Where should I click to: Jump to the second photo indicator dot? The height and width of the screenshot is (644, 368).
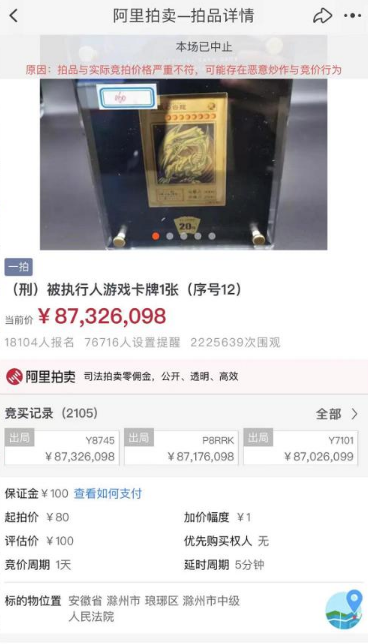[170, 236]
